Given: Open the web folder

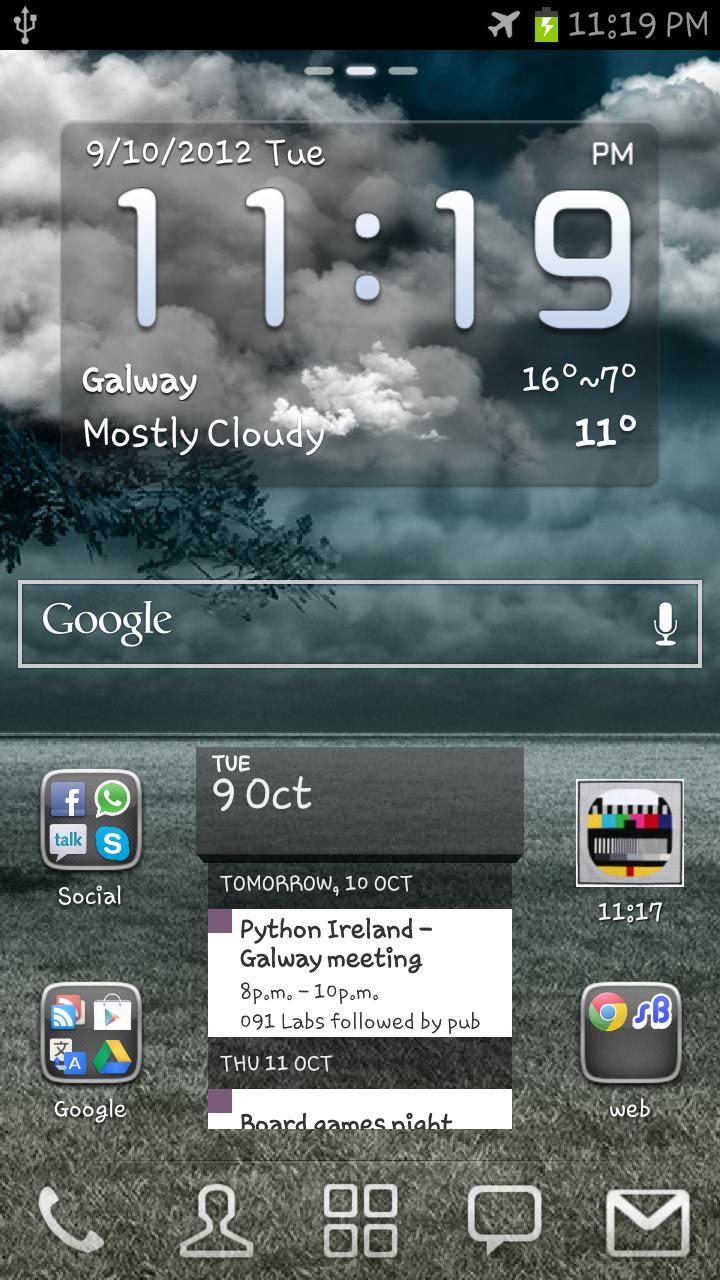Looking at the screenshot, I should coord(630,1034).
